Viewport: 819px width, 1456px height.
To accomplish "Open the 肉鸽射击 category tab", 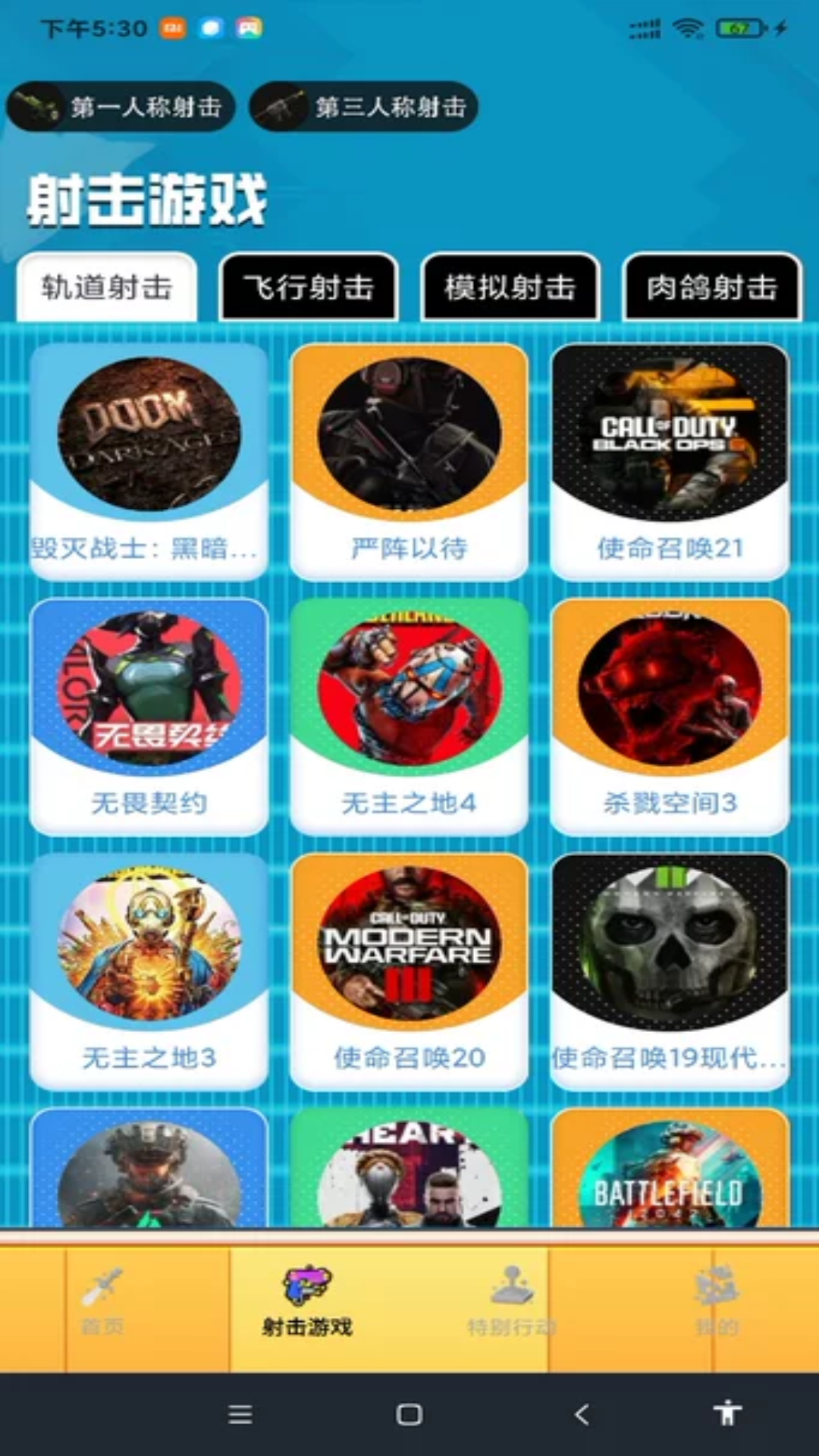I will point(711,288).
